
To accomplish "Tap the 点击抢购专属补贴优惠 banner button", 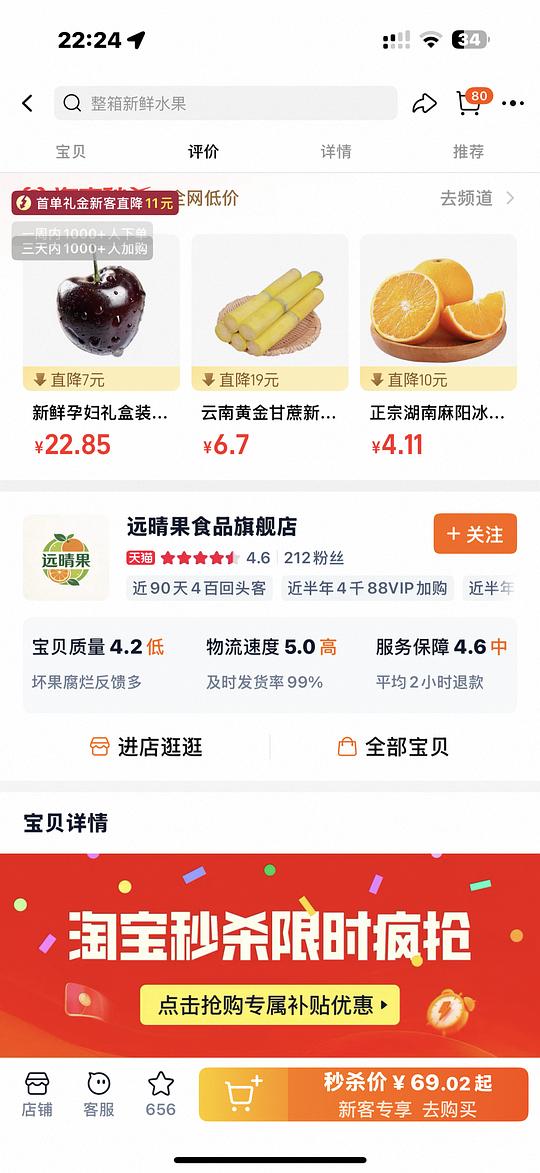I will pos(270,1005).
